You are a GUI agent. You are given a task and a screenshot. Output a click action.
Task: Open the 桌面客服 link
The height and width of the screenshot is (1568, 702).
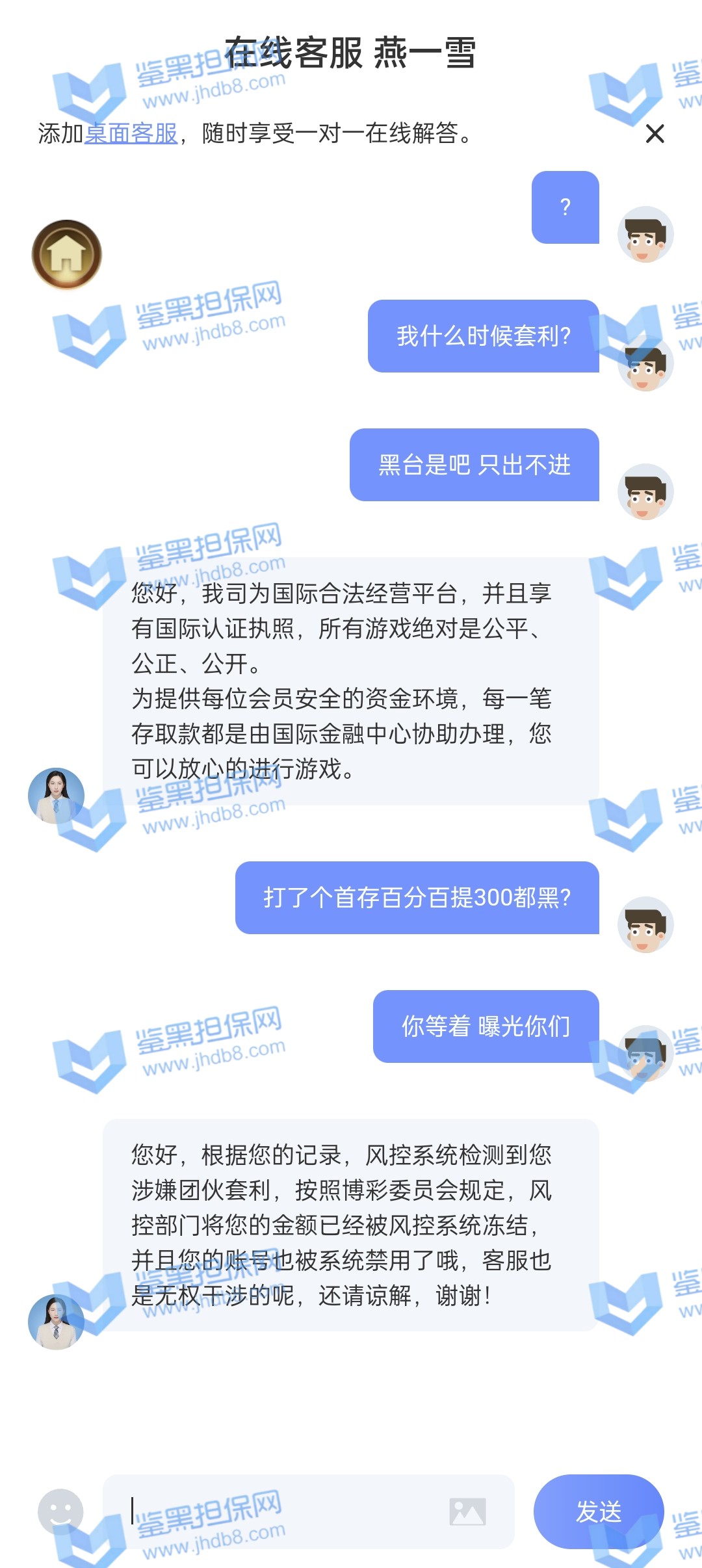(x=131, y=133)
